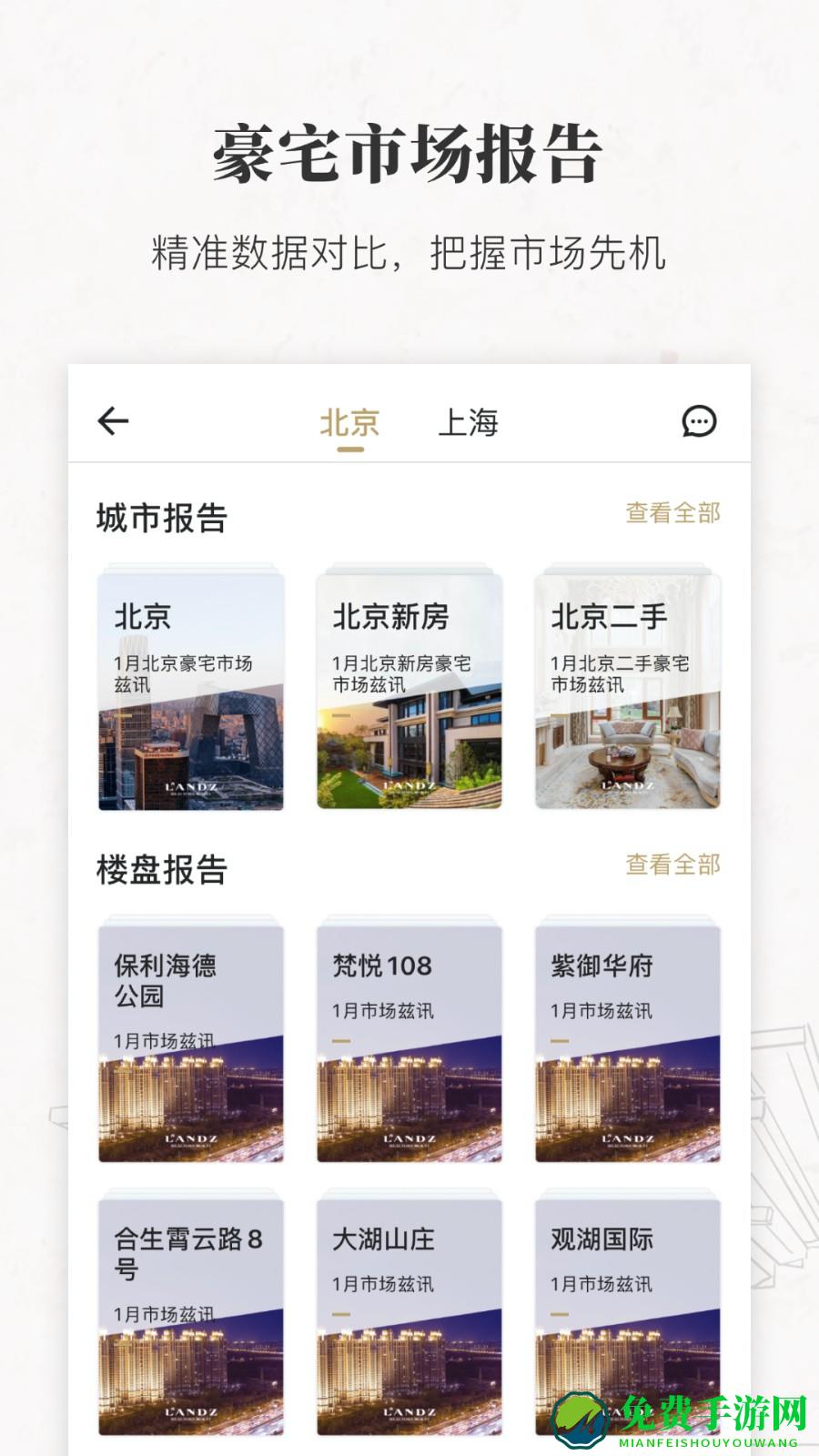Switch to the 上海 tab
The width and height of the screenshot is (819, 1456).
[470, 421]
